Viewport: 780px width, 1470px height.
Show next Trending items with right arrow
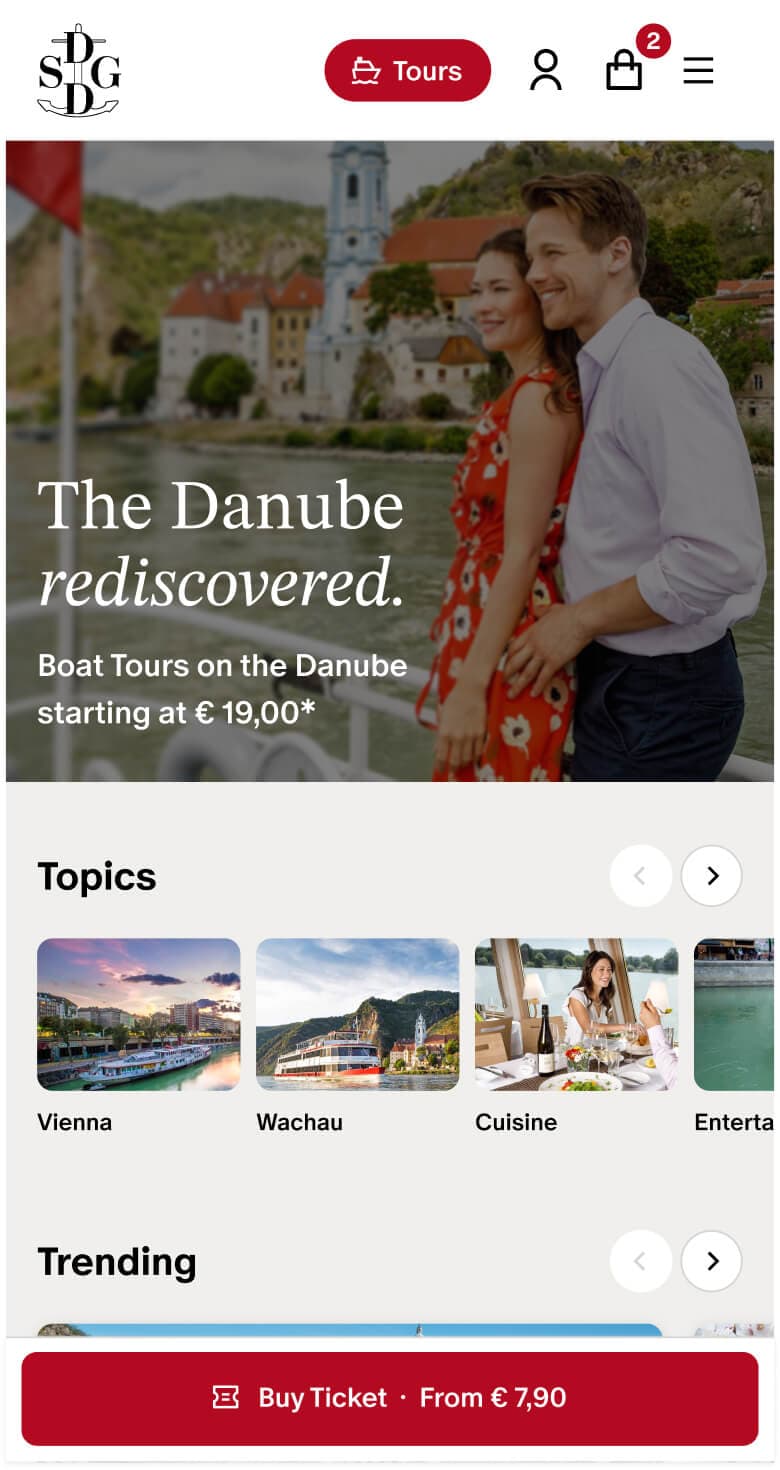click(x=712, y=1261)
